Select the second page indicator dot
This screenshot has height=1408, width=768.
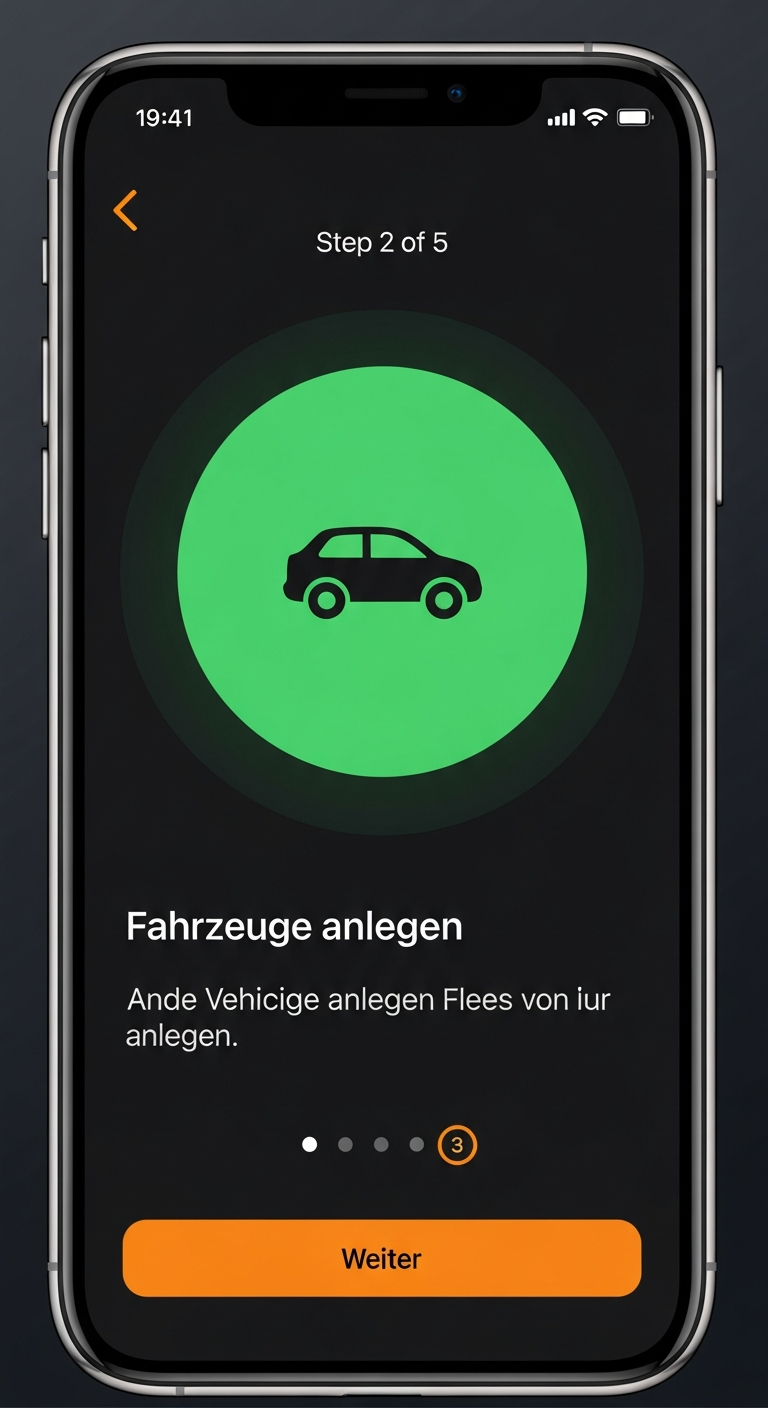coord(345,1144)
